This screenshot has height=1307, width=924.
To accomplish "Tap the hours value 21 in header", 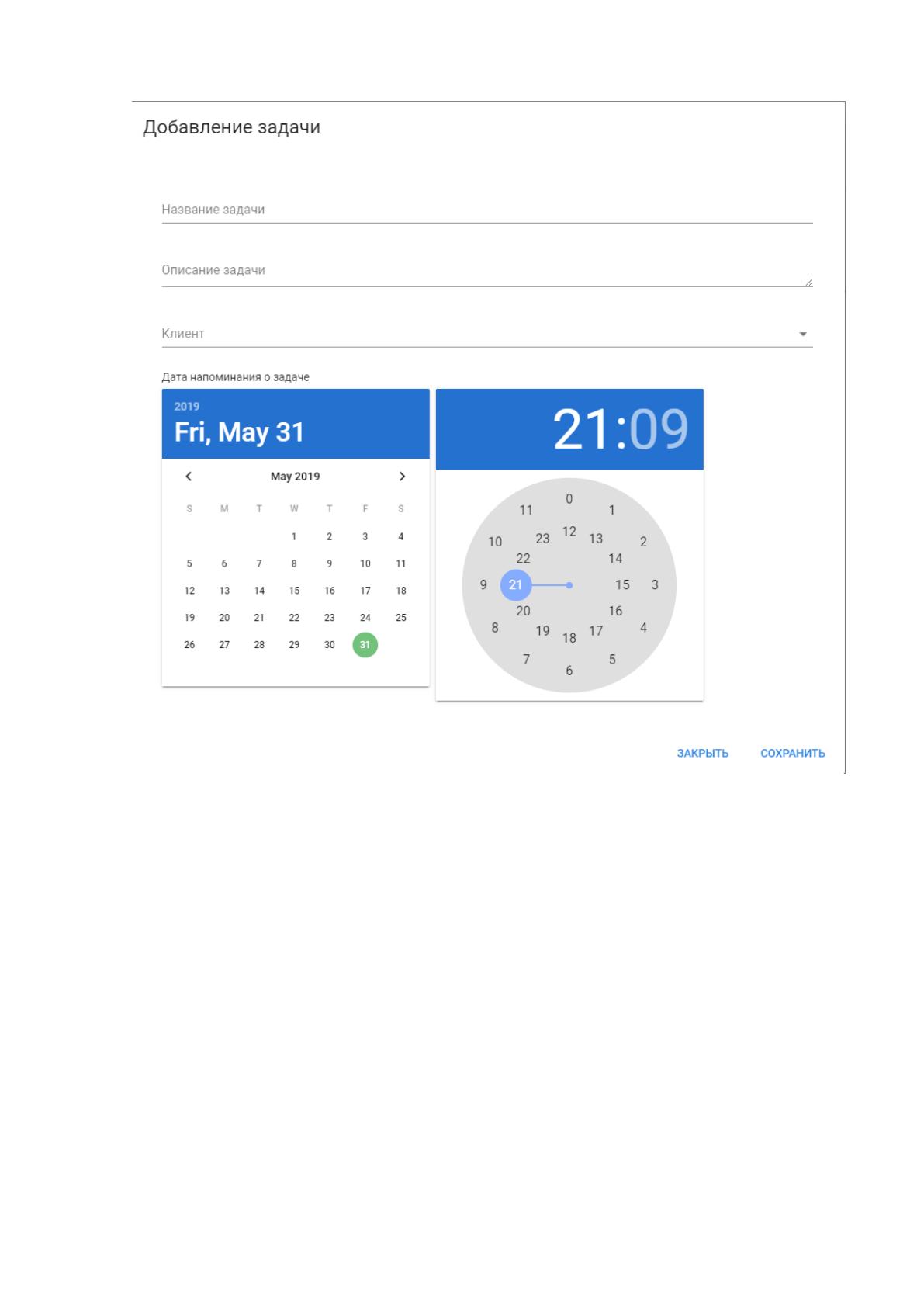I will 582,428.
